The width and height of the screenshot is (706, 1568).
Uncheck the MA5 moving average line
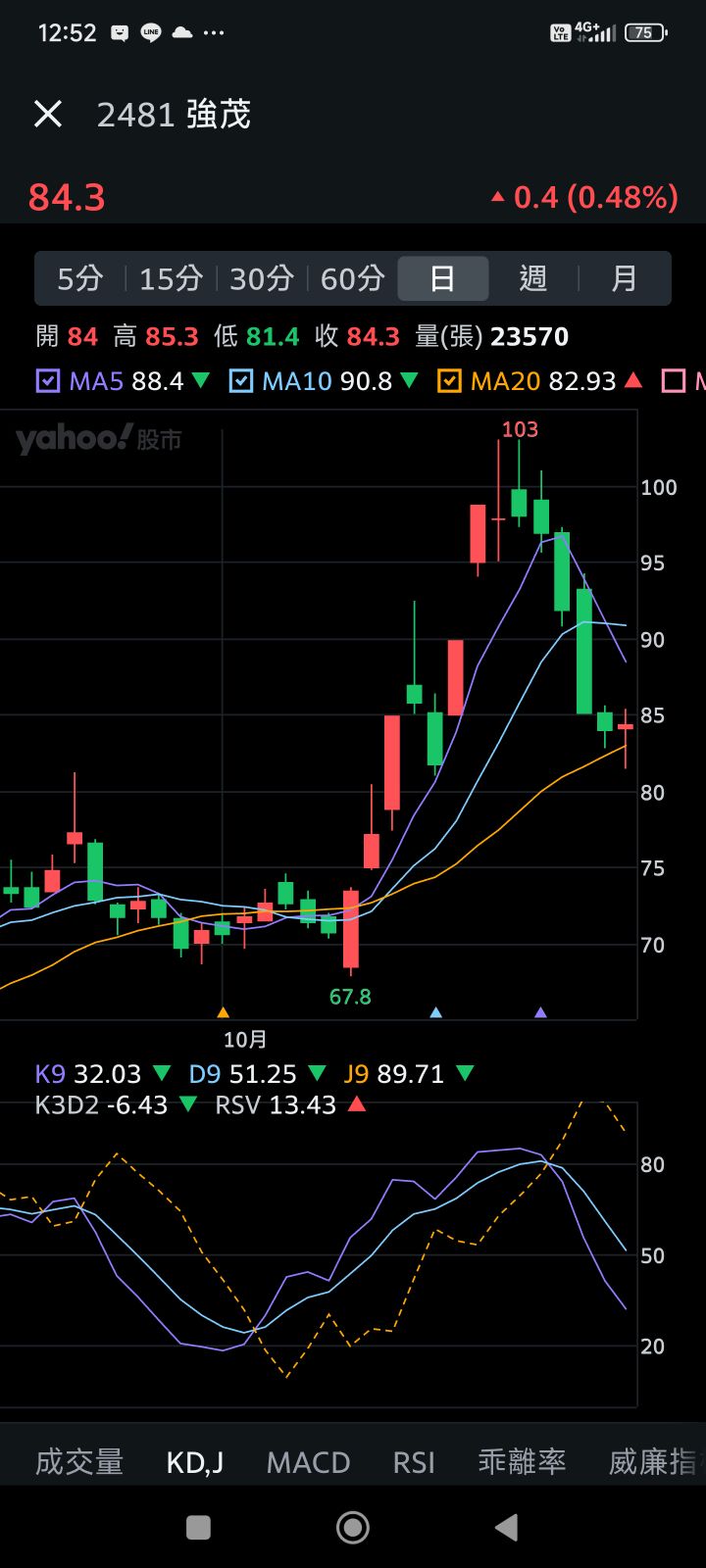click(x=48, y=381)
